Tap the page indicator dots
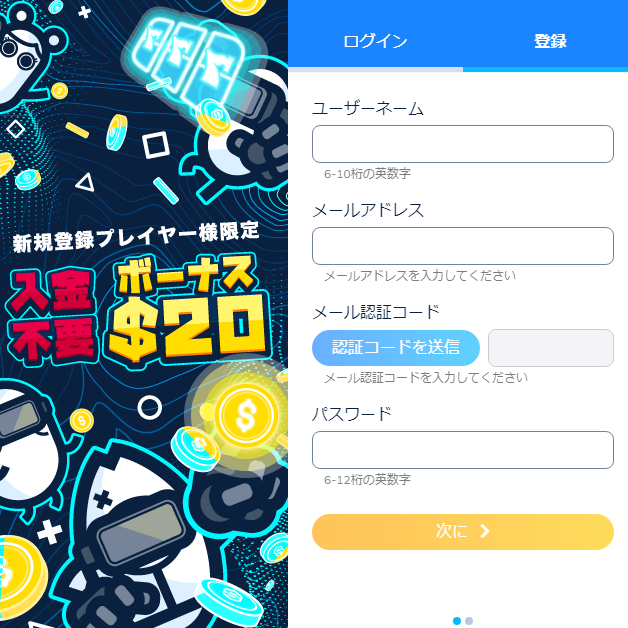Image resolution: width=628 pixels, height=628 pixels. [463, 621]
